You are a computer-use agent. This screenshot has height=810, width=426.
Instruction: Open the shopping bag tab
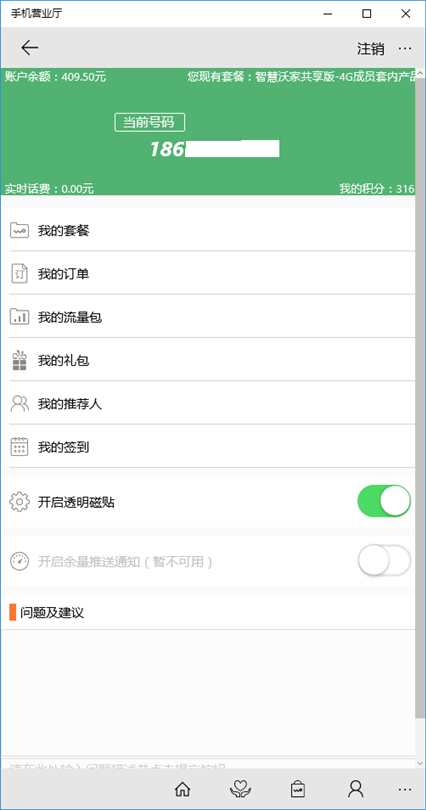coord(297,789)
